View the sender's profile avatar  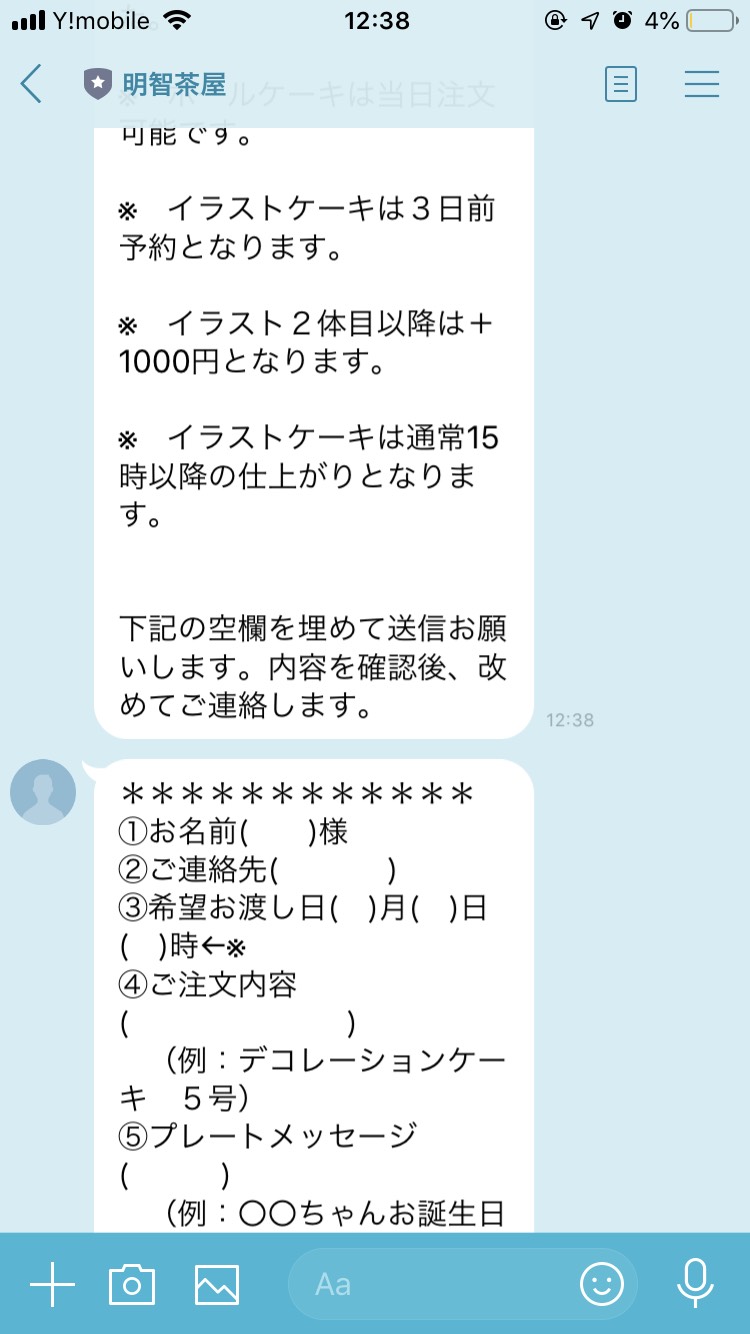43,792
